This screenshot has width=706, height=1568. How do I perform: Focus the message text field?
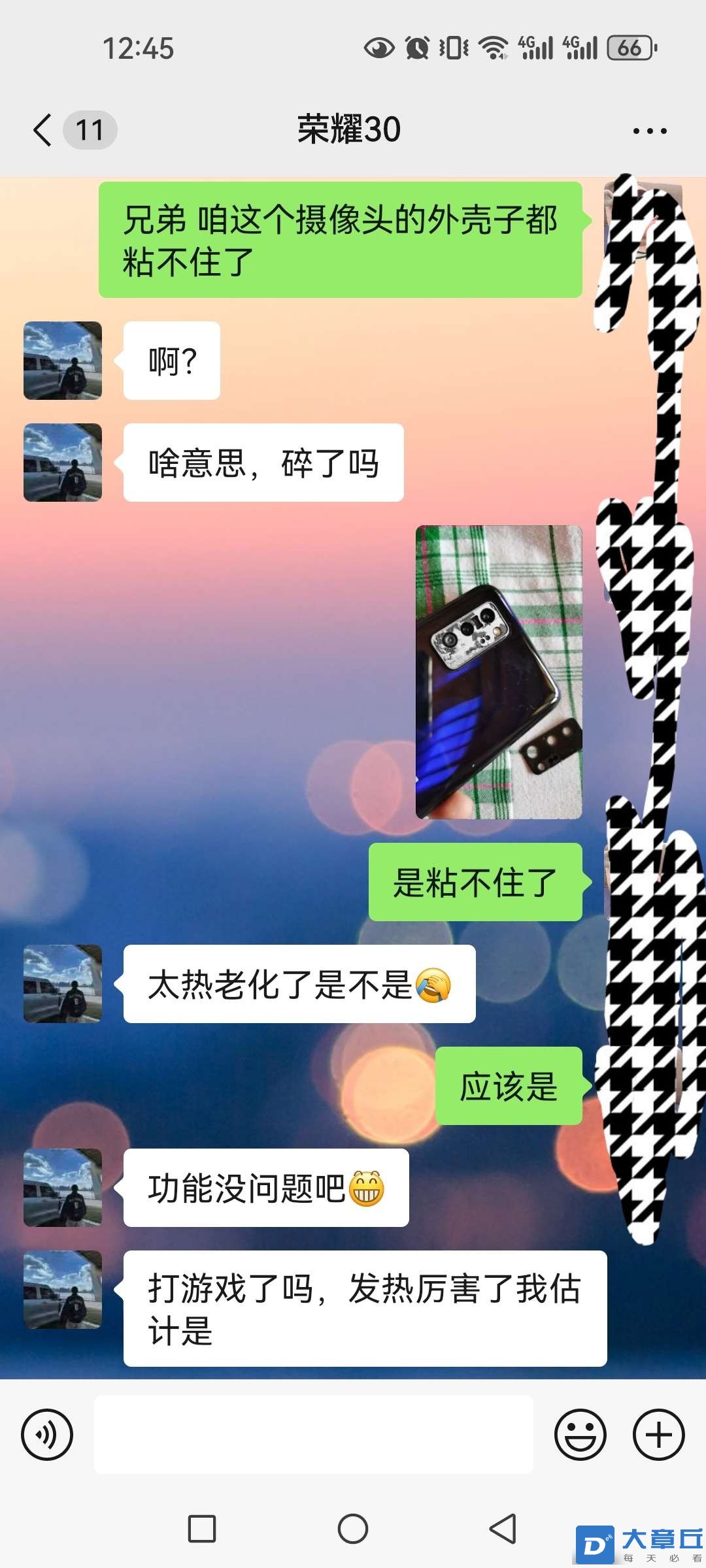[x=313, y=1435]
